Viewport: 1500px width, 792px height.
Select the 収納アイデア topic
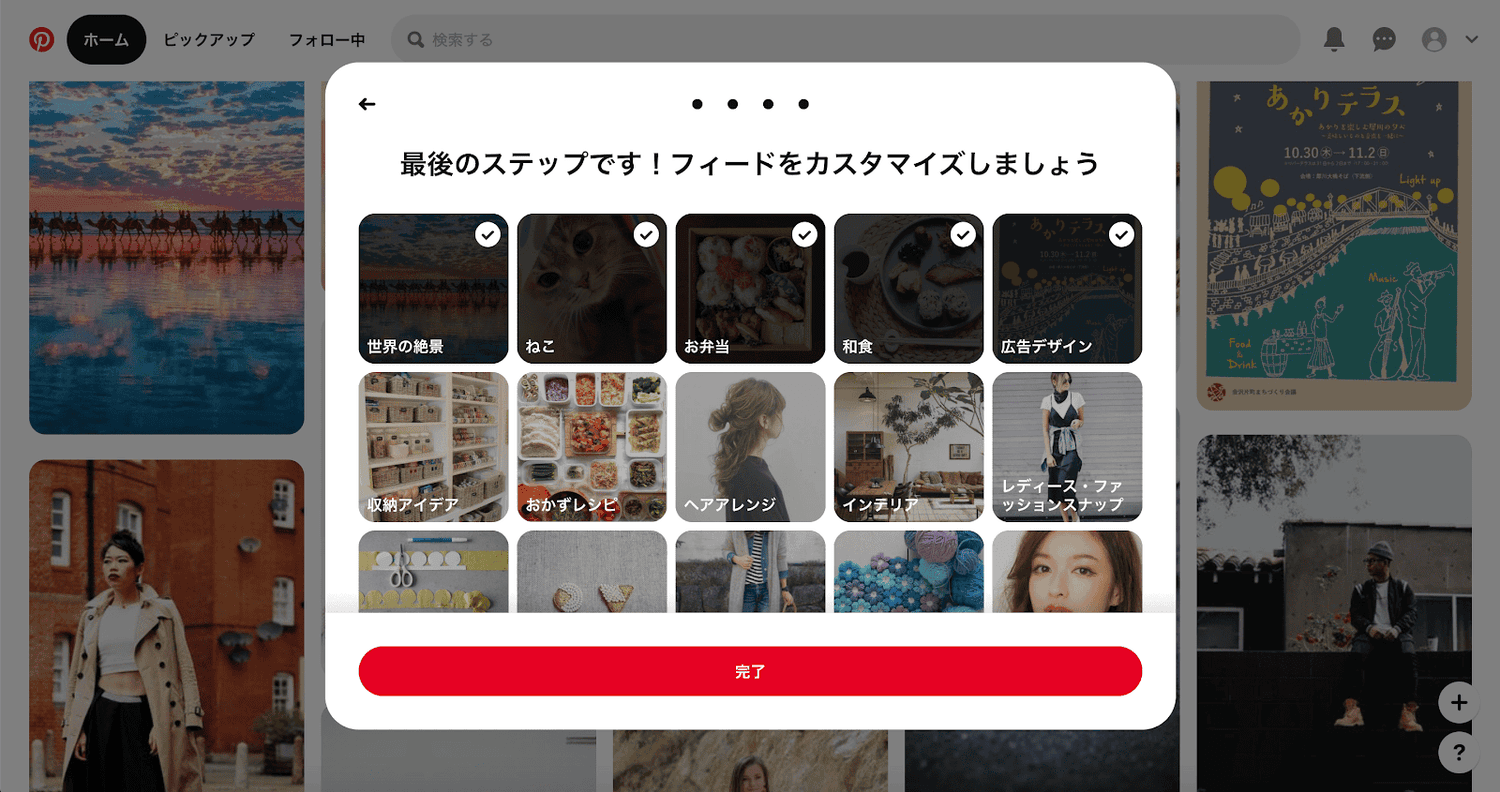[433, 446]
